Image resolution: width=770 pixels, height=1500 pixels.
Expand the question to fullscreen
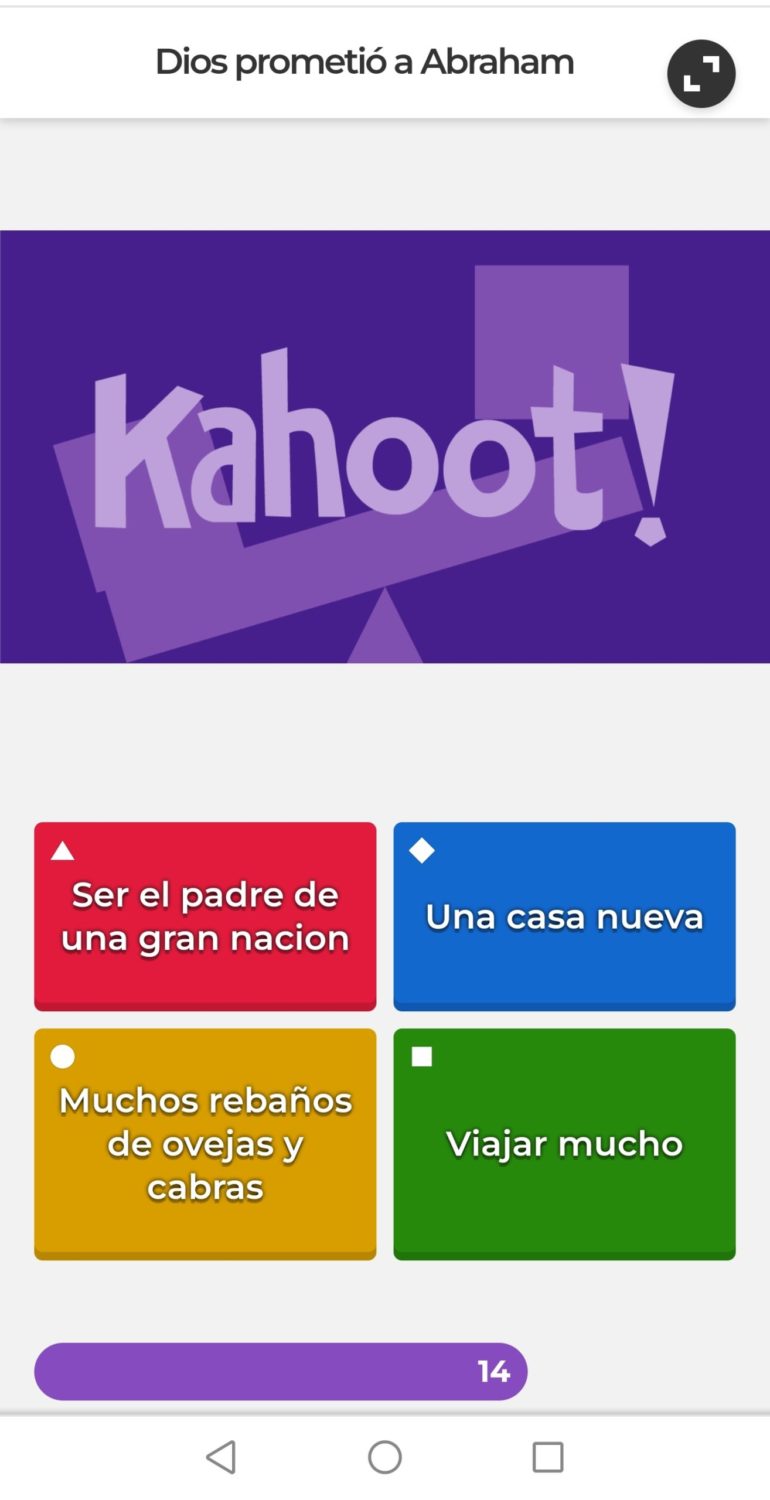point(701,73)
